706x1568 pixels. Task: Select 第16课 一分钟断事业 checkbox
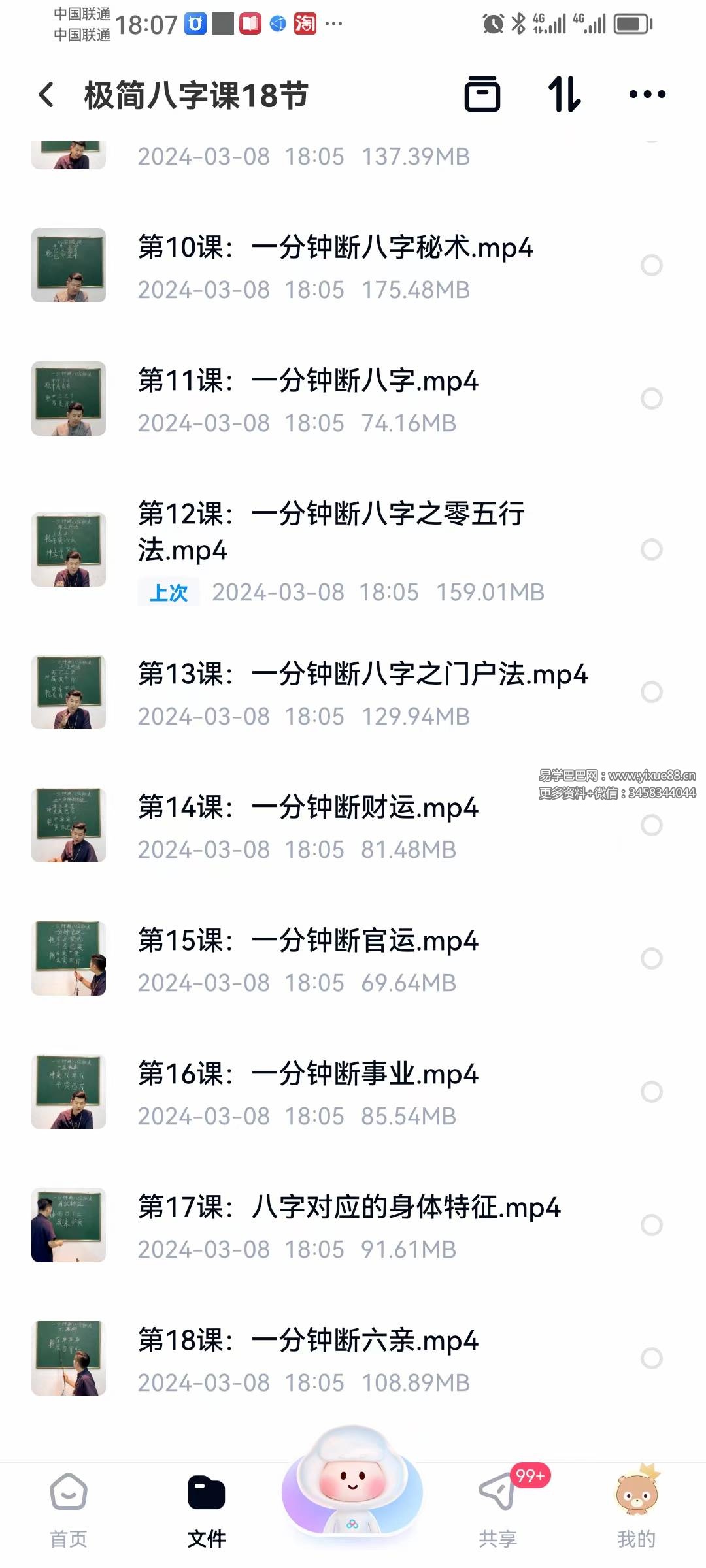(651, 1092)
